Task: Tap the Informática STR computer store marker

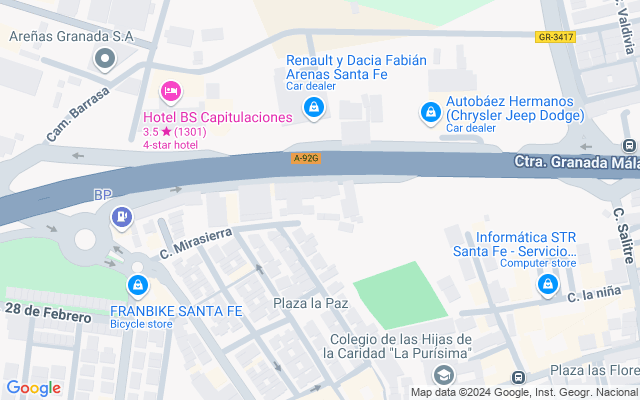Action: pos(547,287)
